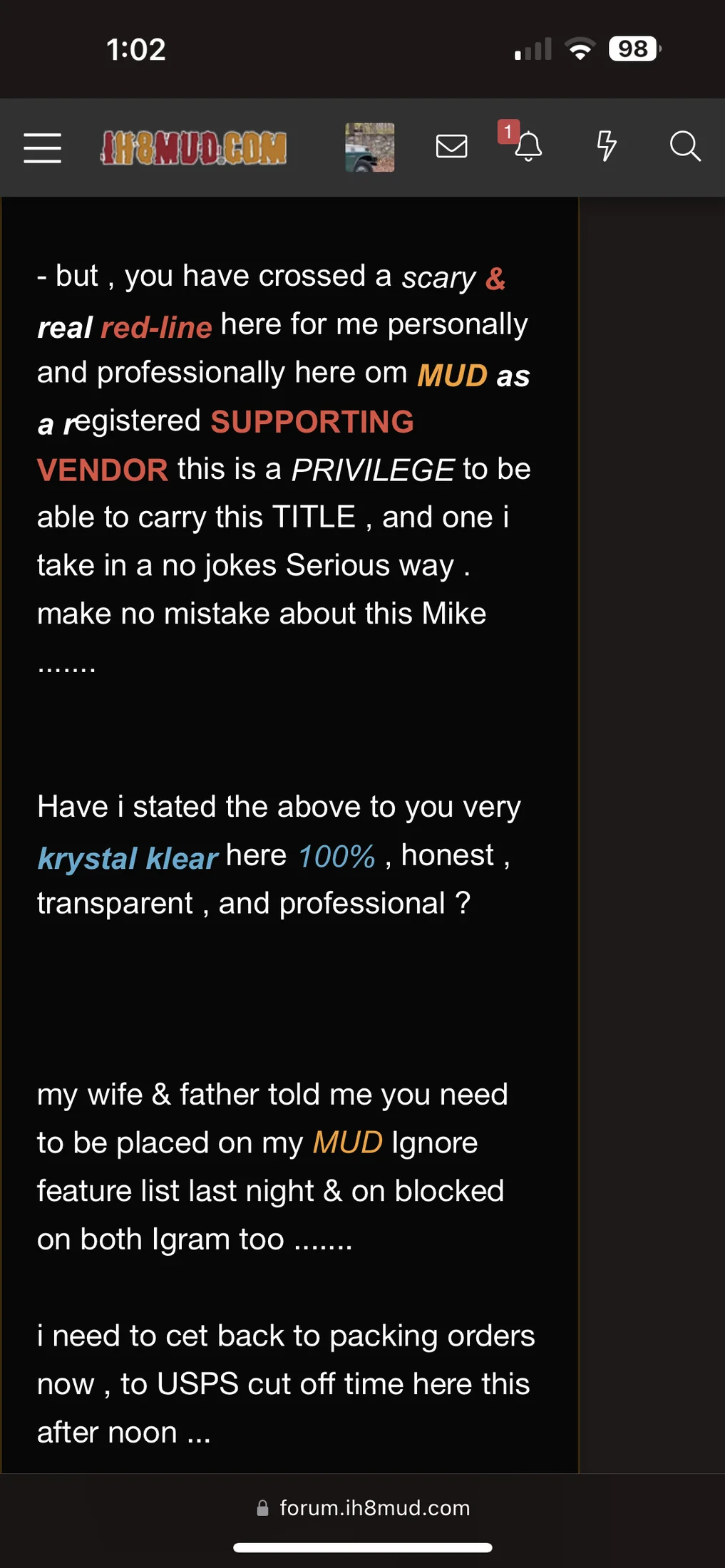Open the hamburger navigation menu
The height and width of the screenshot is (1568, 725).
point(42,148)
